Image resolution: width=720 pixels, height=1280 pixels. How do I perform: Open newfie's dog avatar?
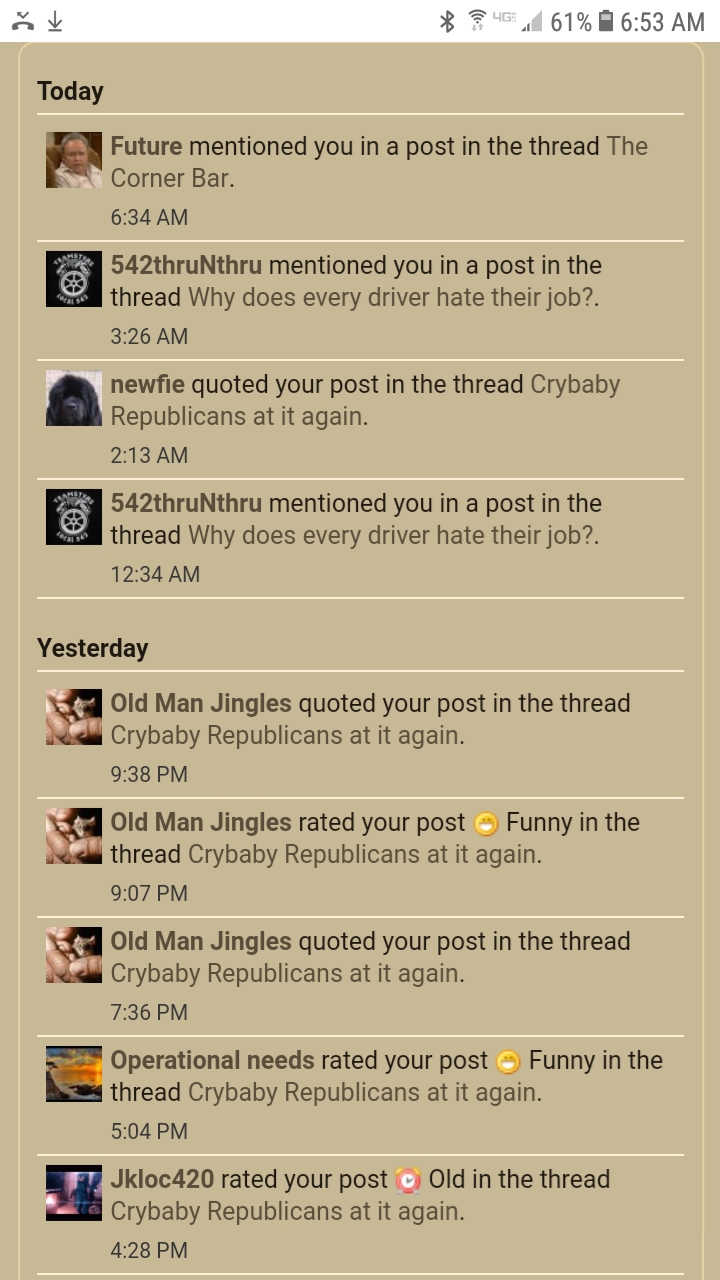[x=74, y=398]
